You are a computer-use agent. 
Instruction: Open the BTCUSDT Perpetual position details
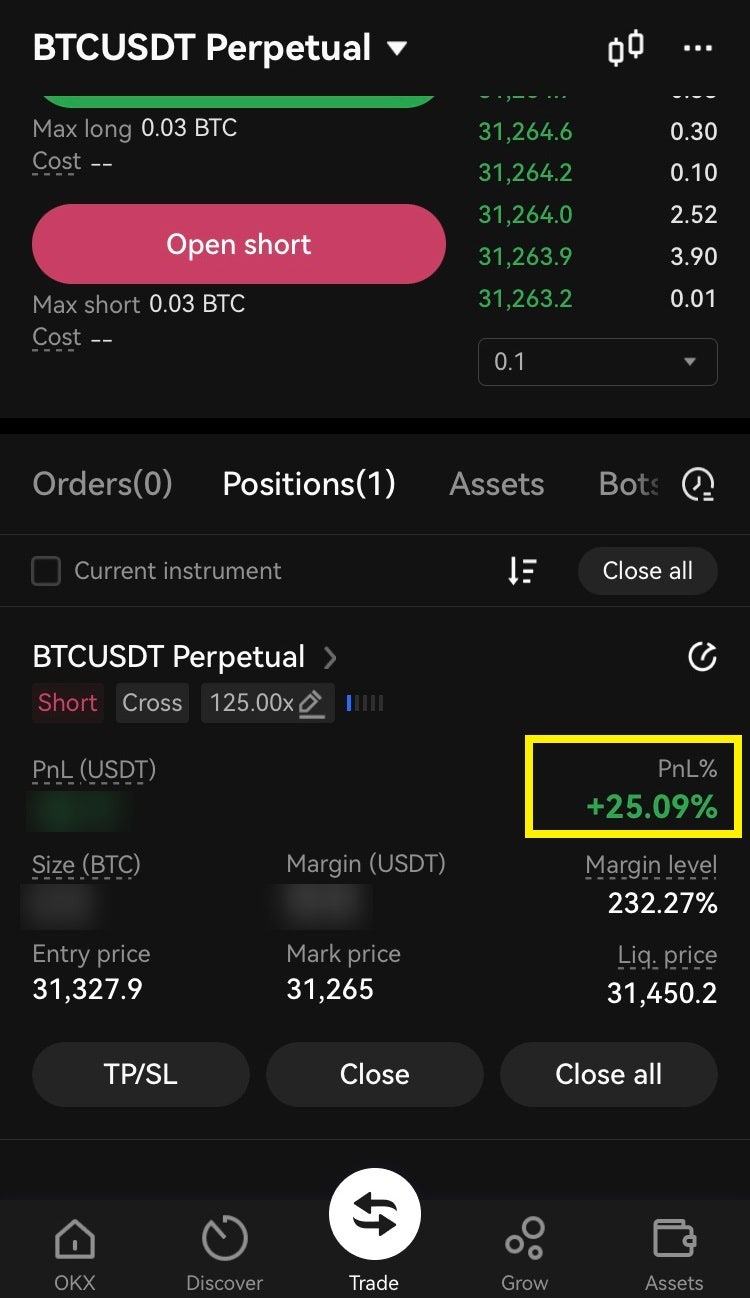pos(185,657)
